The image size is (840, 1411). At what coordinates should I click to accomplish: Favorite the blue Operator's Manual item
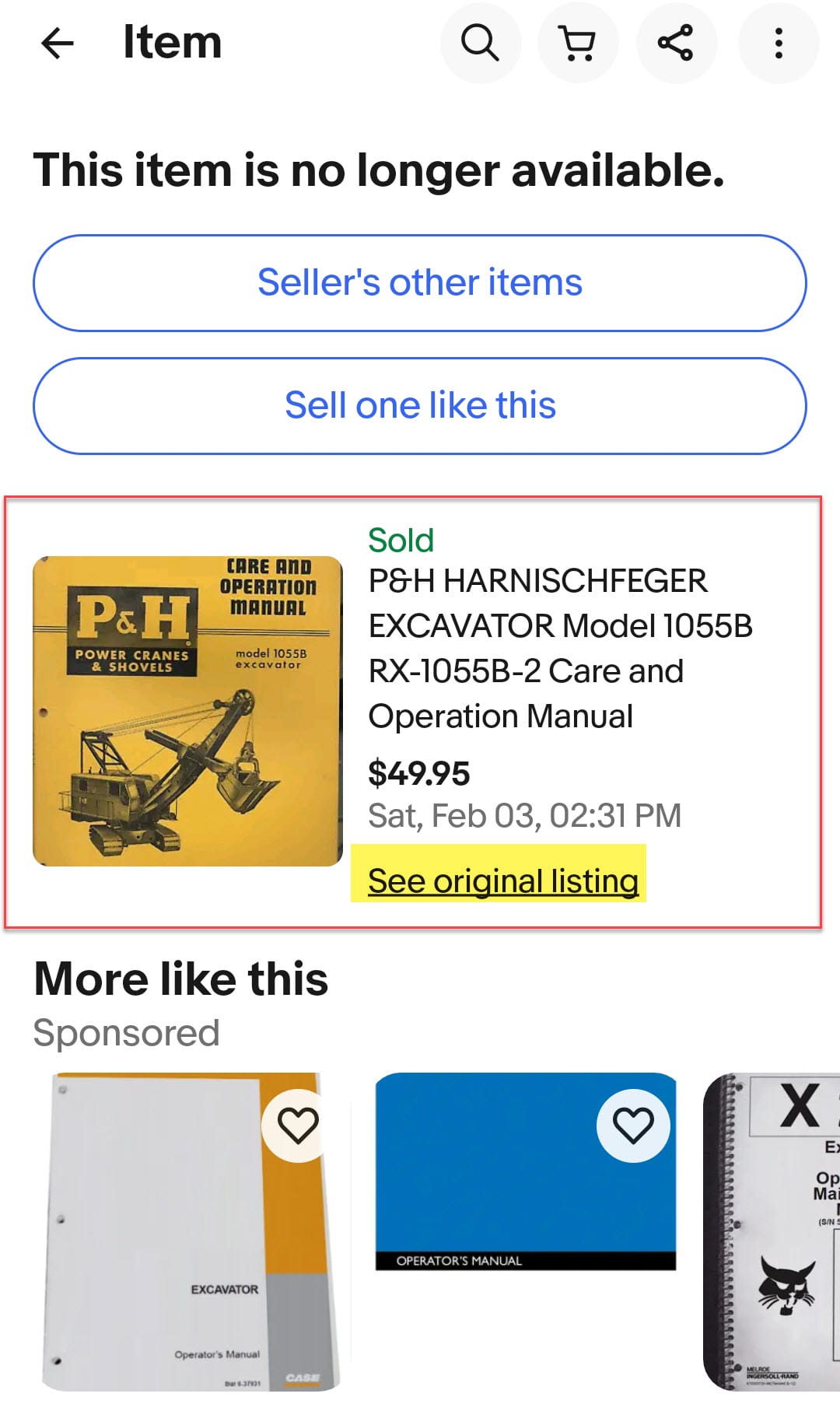(633, 1125)
